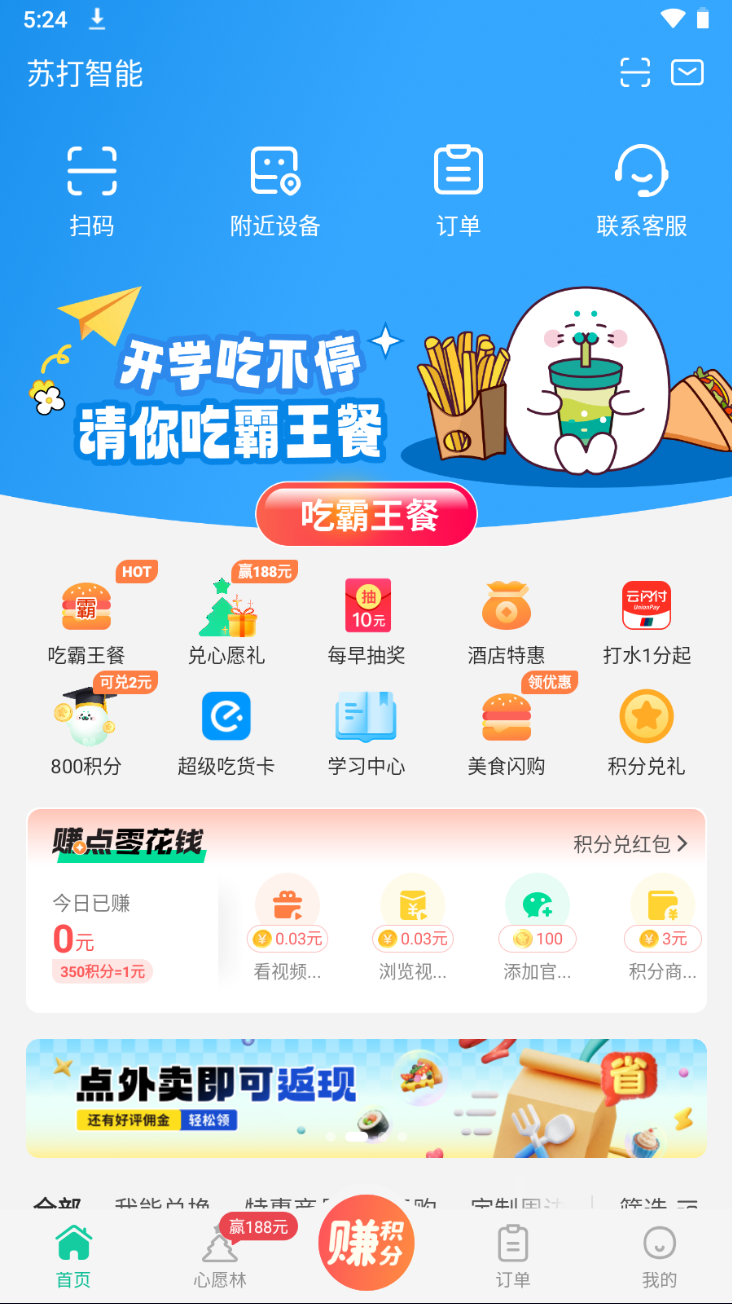732x1304 pixels.
Task: Start the 看视频 0.03元 task
Action: (288, 927)
